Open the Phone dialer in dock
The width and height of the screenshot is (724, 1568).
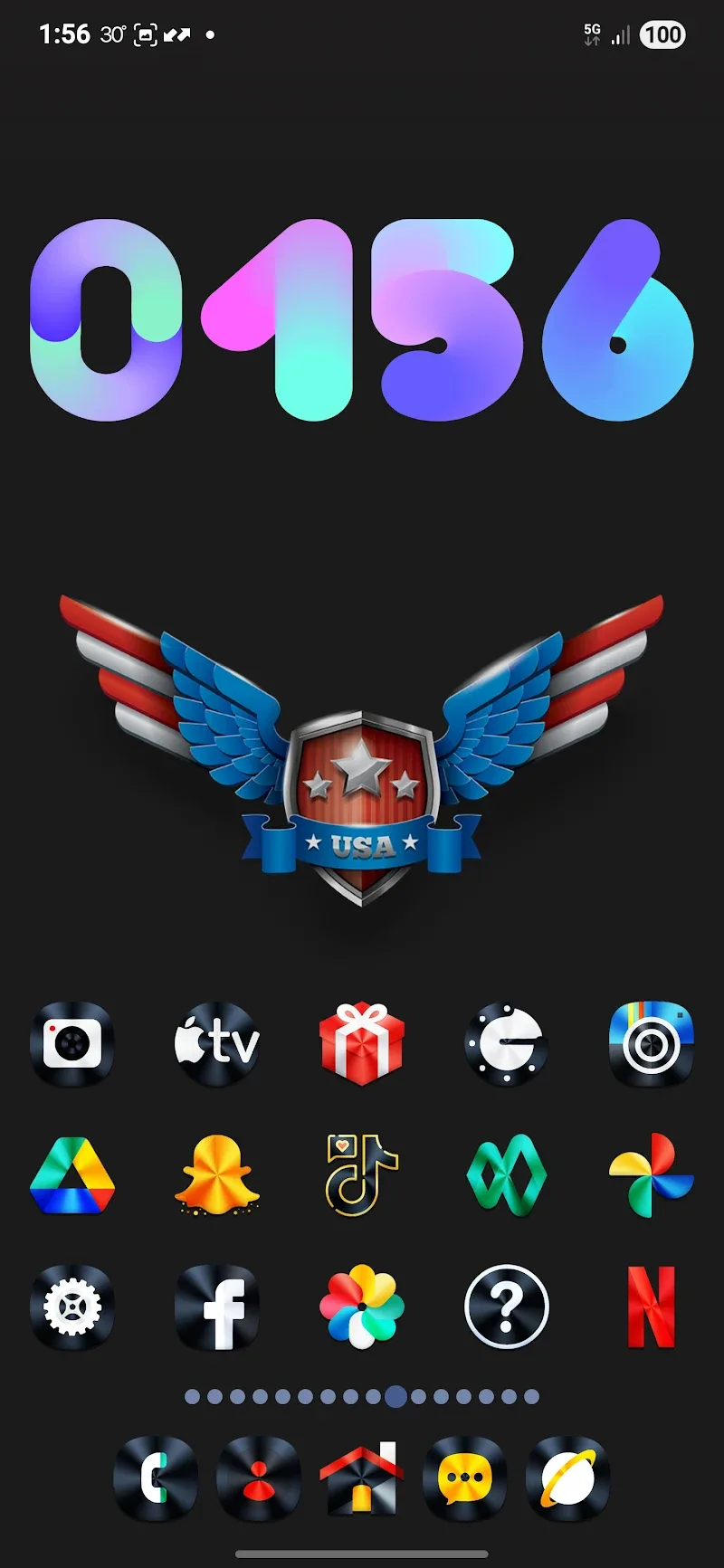point(155,1478)
